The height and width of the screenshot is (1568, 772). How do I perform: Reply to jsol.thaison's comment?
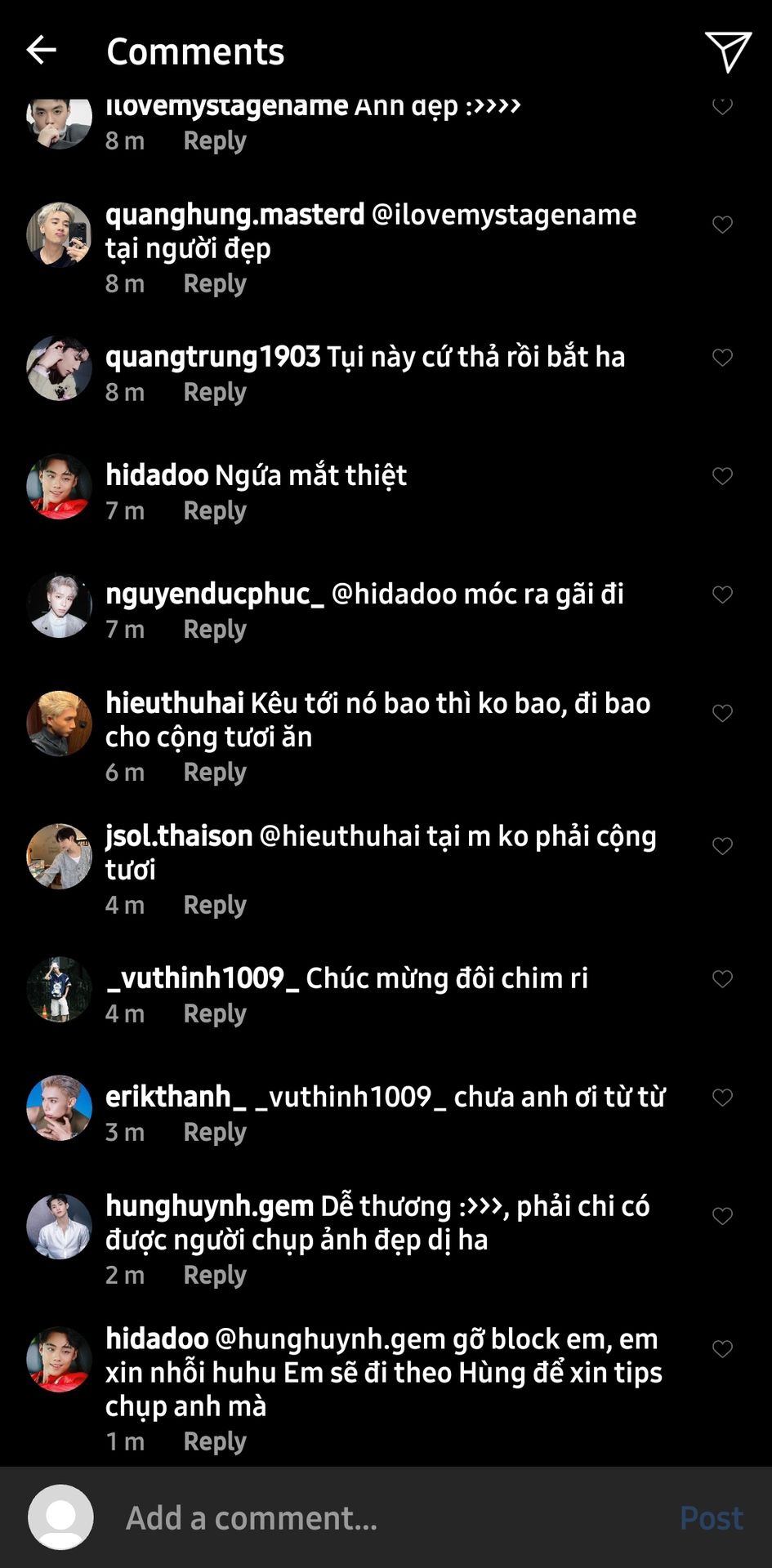click(x=215, y=906)
